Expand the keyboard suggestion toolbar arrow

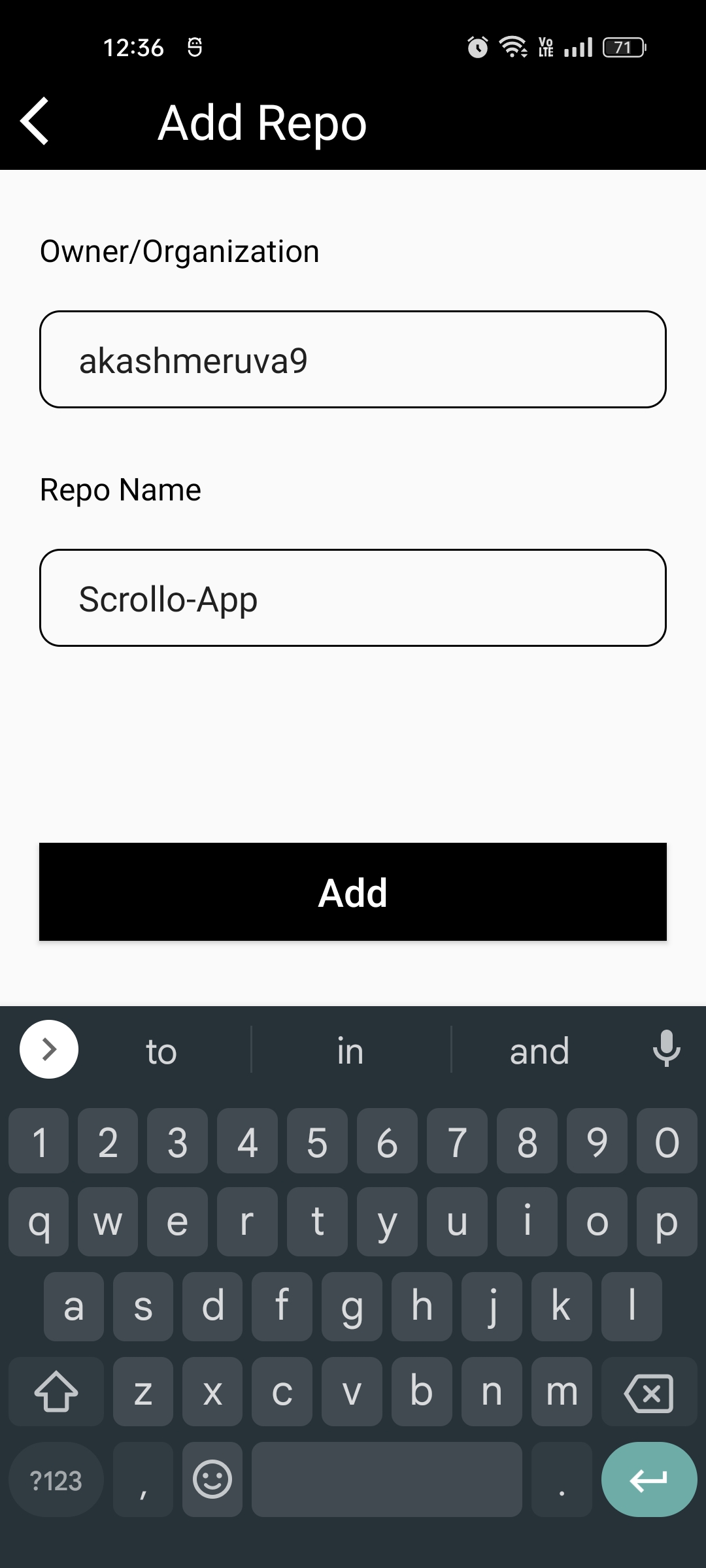point(49,1049)
